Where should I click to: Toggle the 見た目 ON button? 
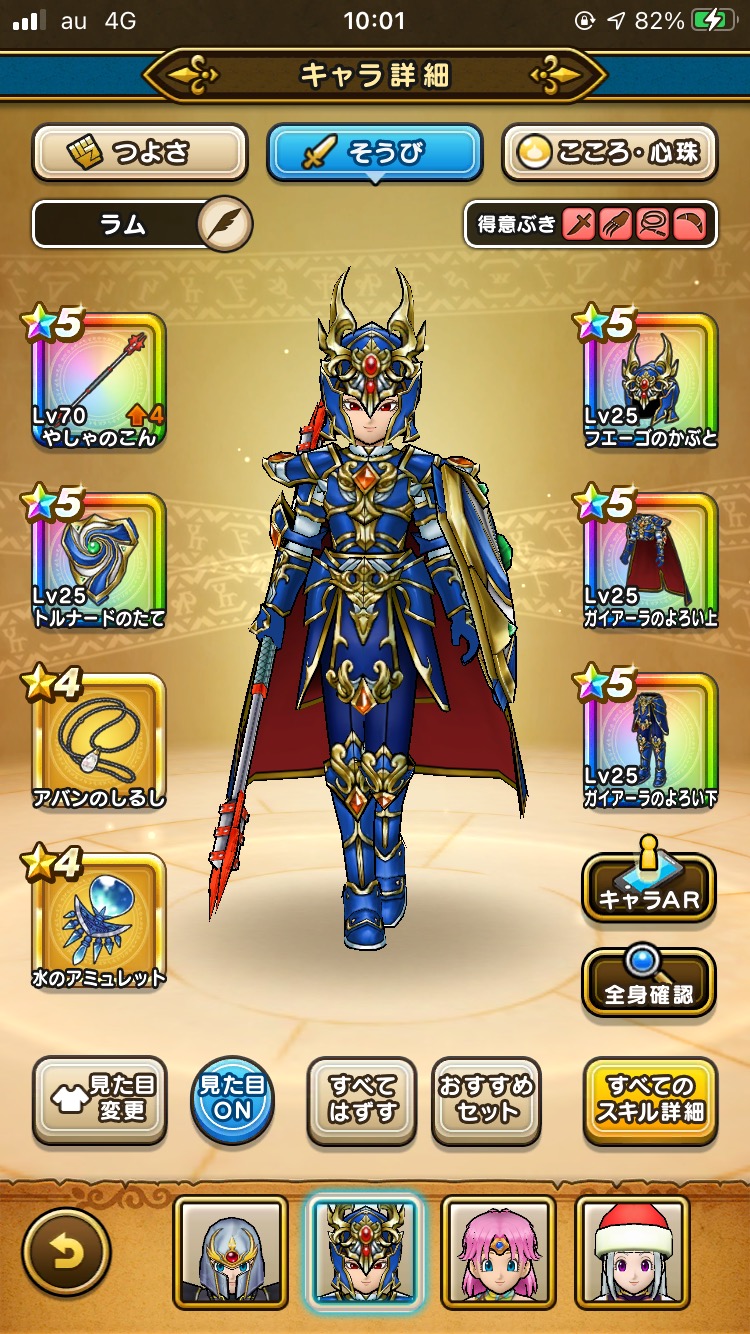coord(231,1100)
